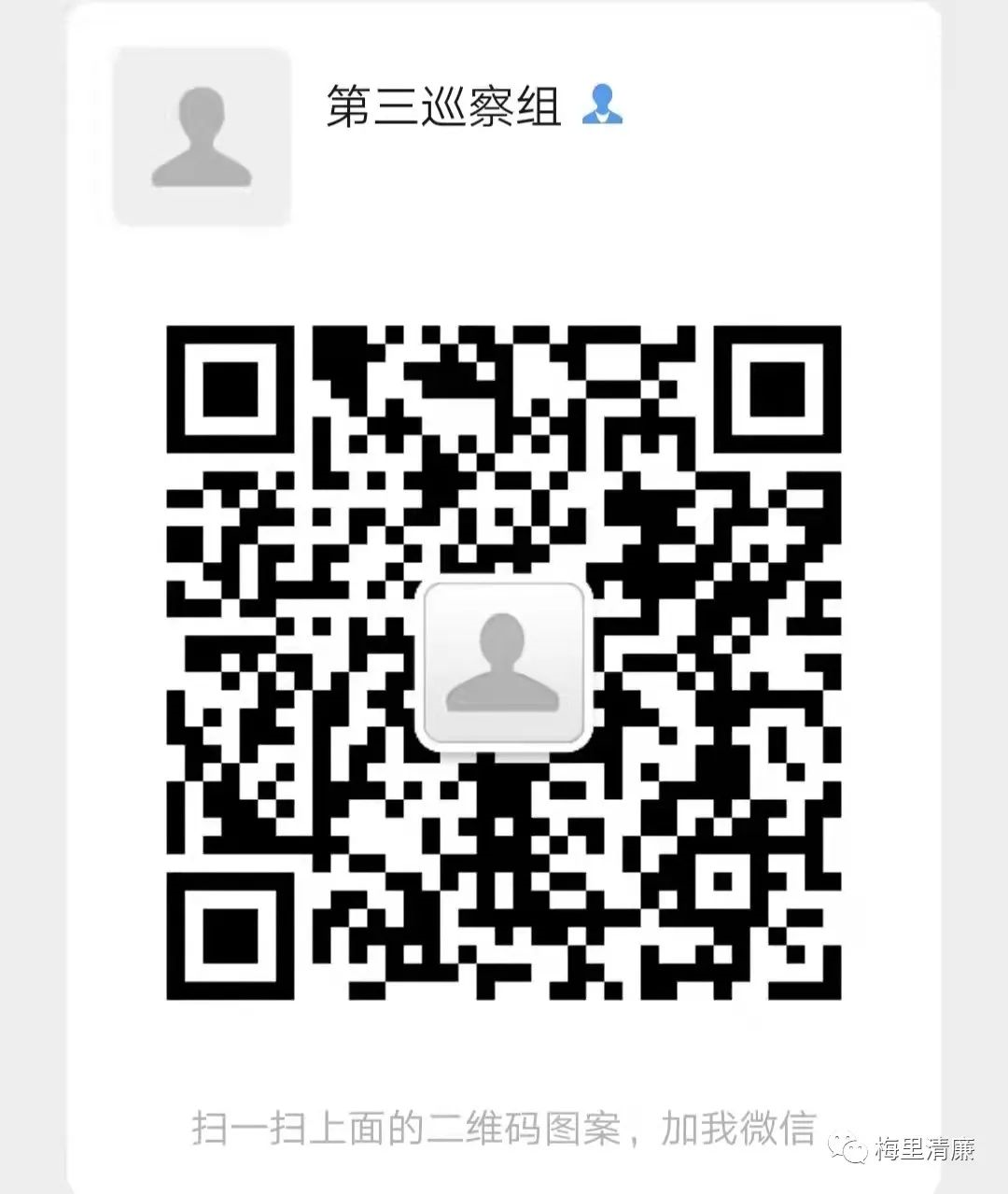This screenshot has width=1008, height=1194.
Task: Click the contact name 第三巡察组
Action: coord(445,105)
